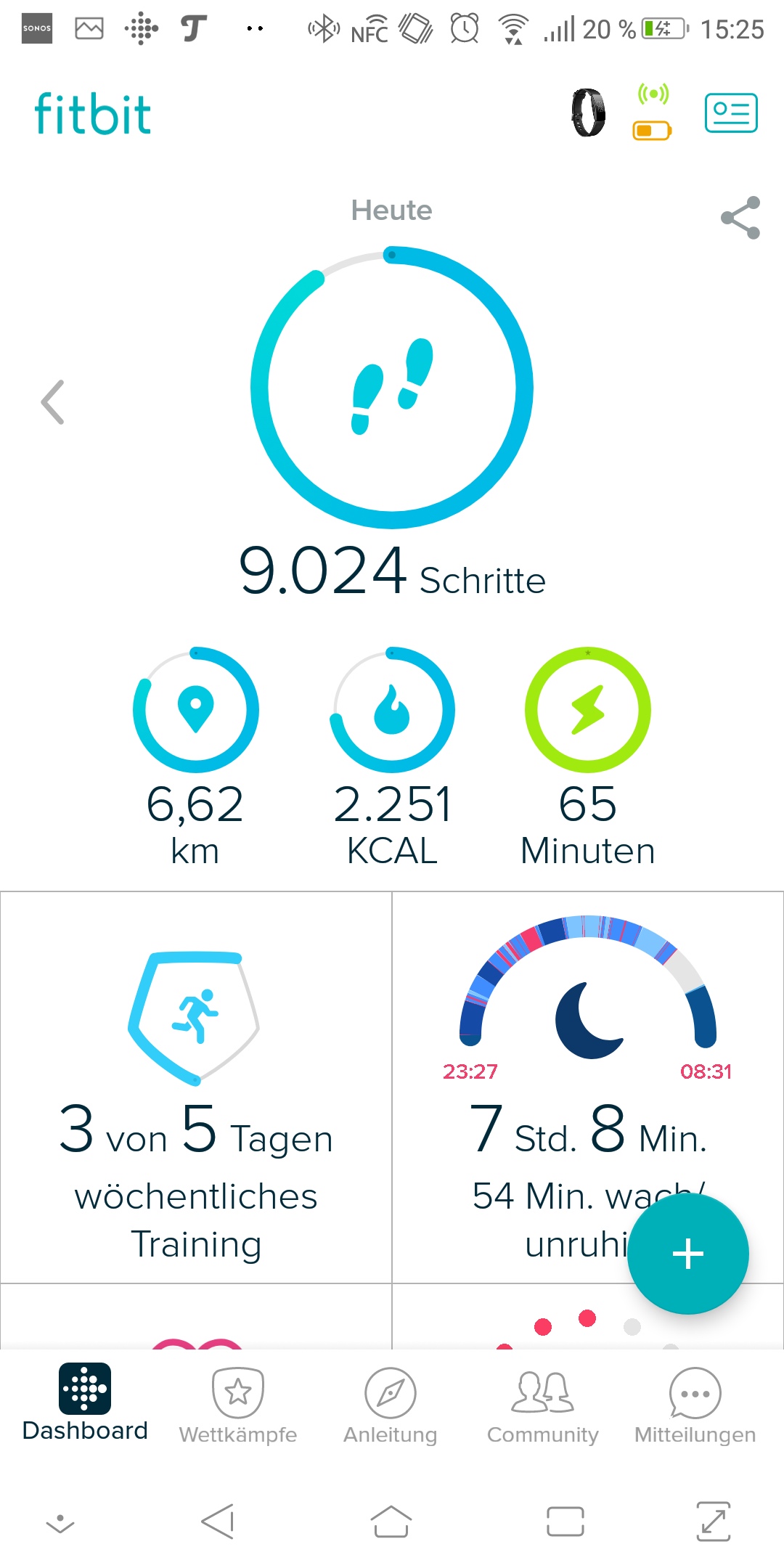The width and height of the screenshot is (784, 1568).
Task: Select the Dashboard tab
Action: (85, 1402)
